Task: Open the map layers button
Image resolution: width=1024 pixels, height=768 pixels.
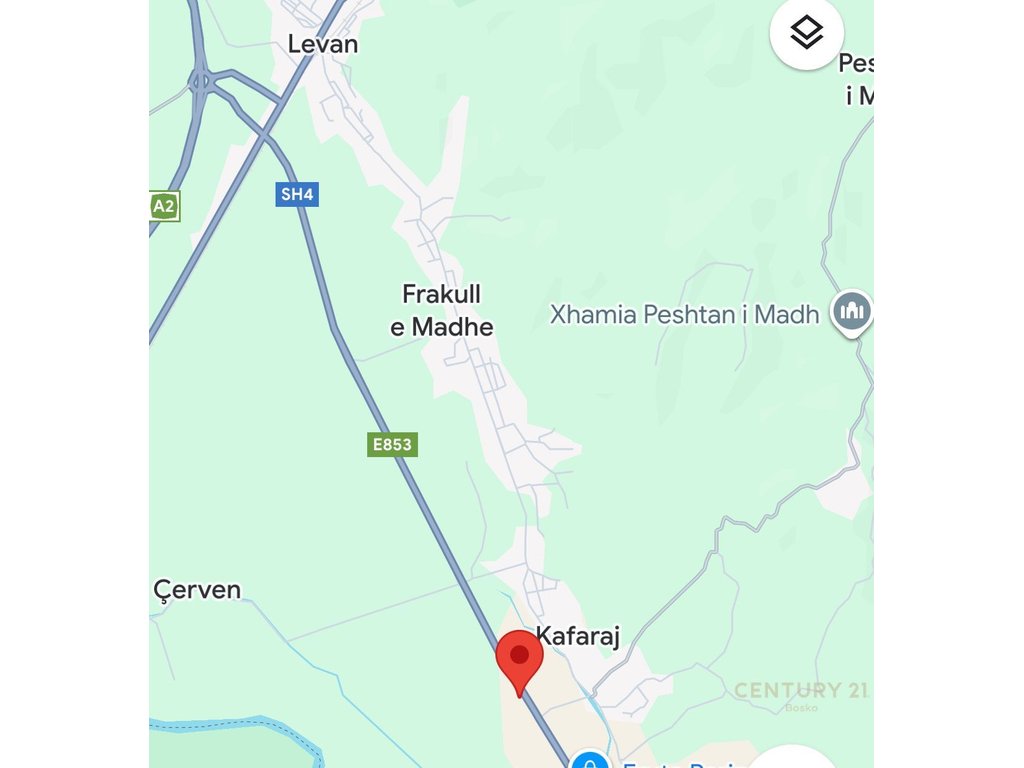Action: tap(806, 33)
